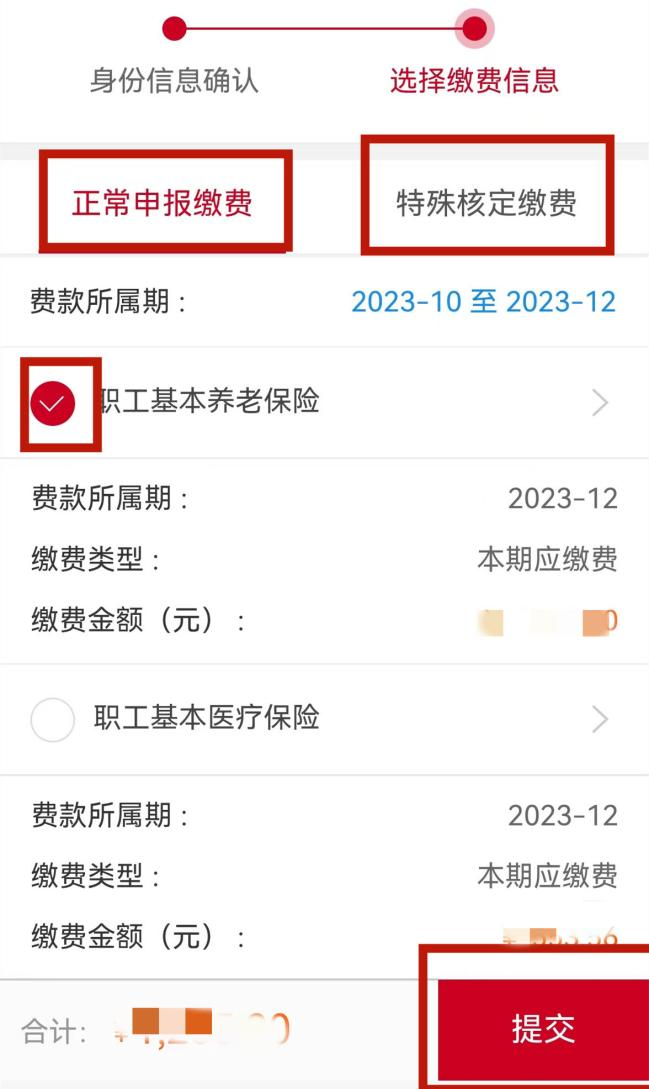Change the 费款所属期 date range
Image resolution: width=649 pixels, height=1089 pixels.
pyautogui.click(x=484, y=302)
